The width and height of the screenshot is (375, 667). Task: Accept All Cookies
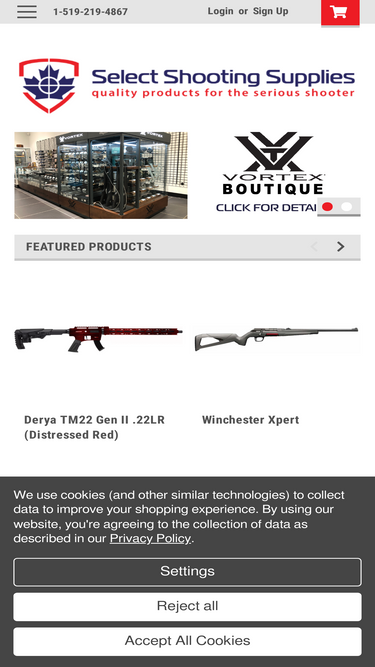[x=188, y=641]
